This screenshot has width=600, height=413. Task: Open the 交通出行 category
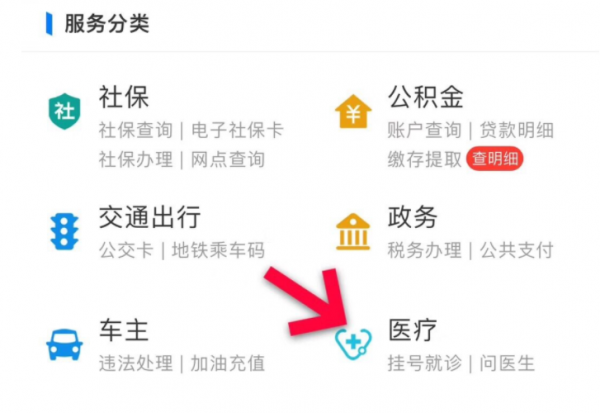(x=150, y=216)
